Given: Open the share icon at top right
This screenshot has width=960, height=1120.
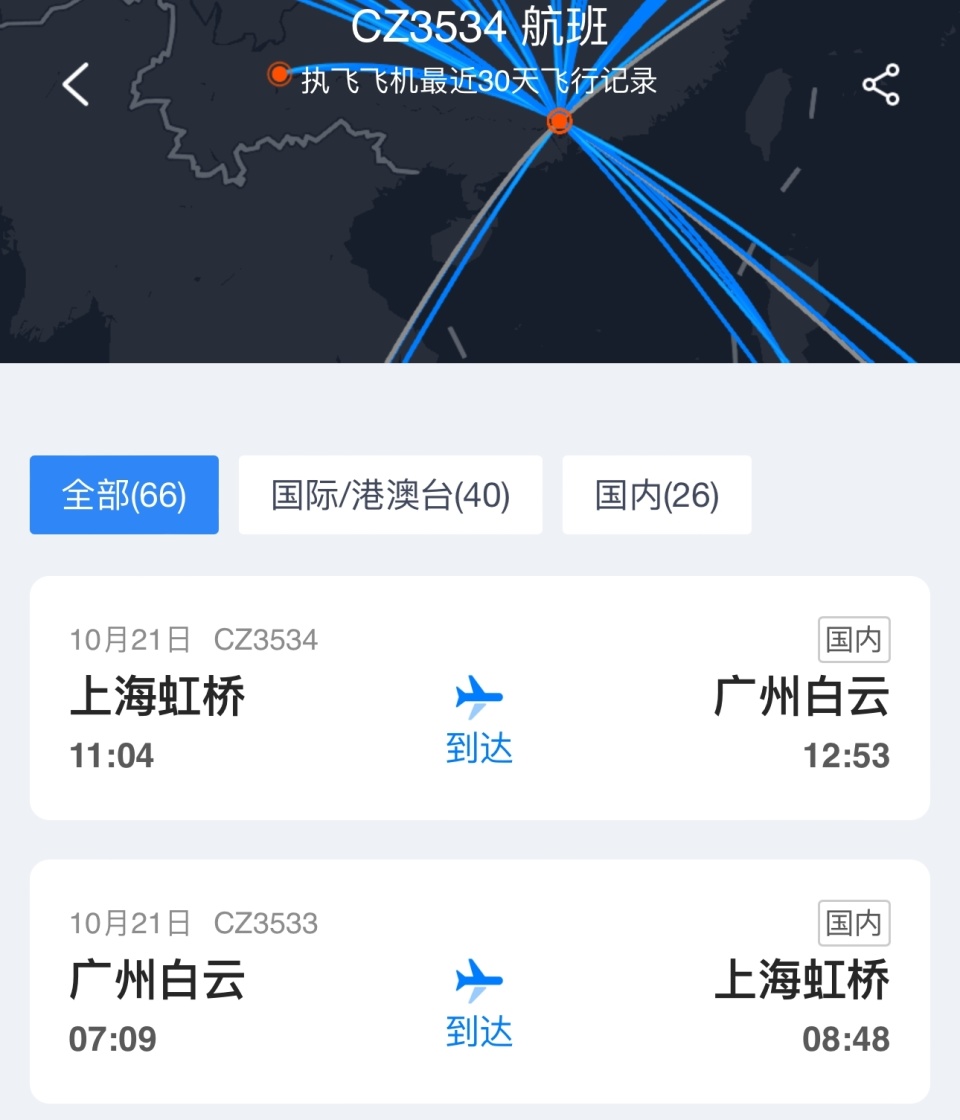Looking at the screenshot, I should (x=882, y=87).
